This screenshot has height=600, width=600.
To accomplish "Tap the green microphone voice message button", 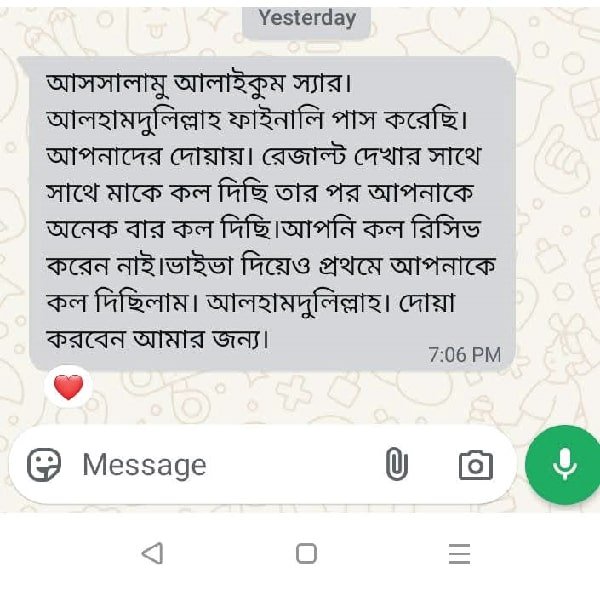I will click(x=563, y=465).
